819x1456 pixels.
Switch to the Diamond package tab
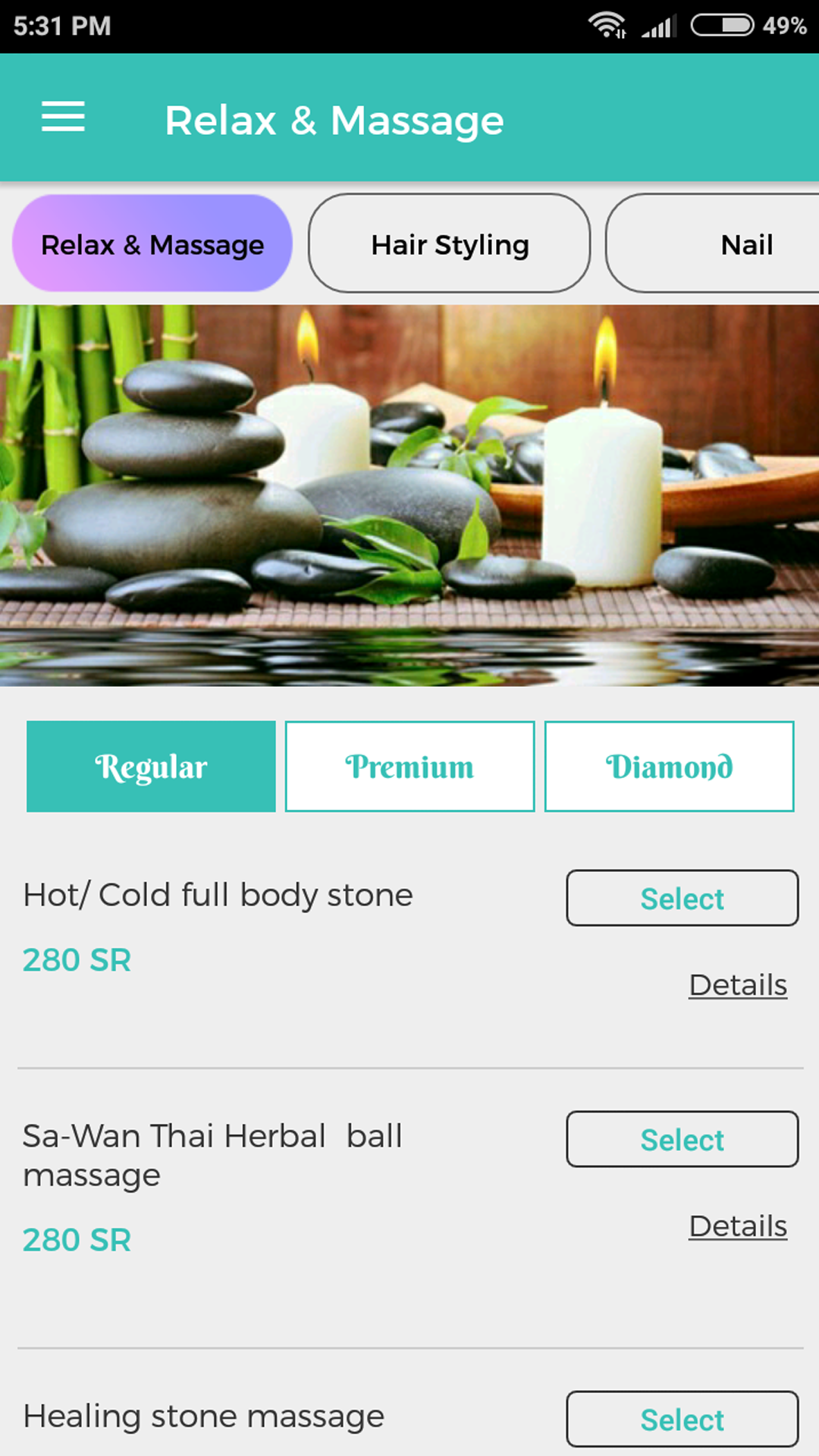click(x=669, y=767)
